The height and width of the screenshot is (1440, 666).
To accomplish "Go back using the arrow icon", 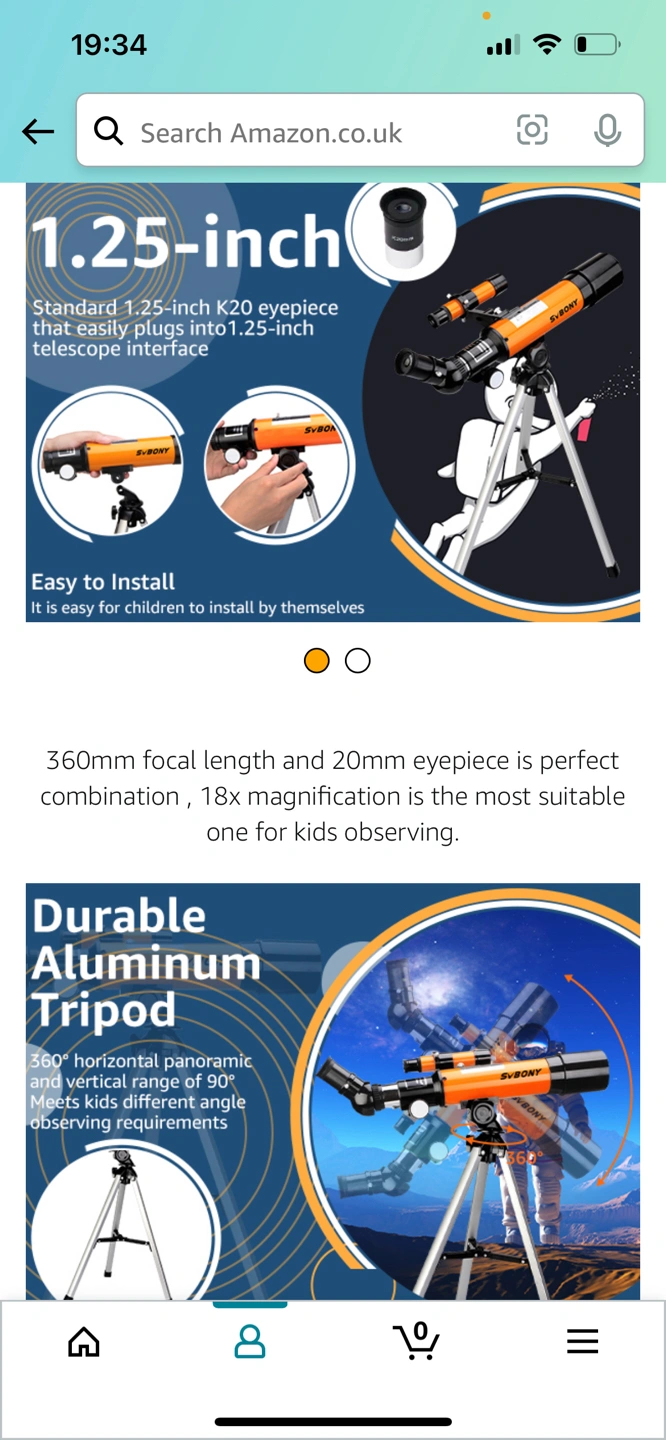I will tap(38, 131).
